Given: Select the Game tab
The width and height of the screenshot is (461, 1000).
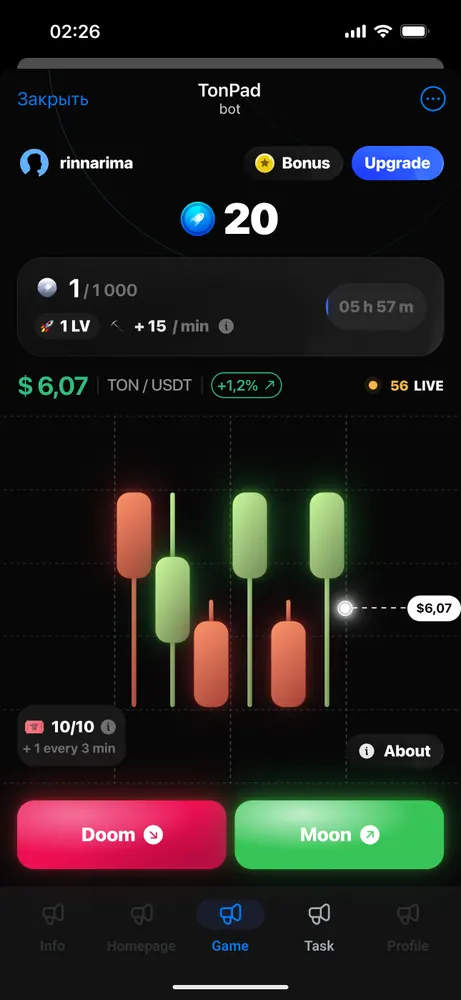Looking at the screenshot, I should tap(230, 927).
